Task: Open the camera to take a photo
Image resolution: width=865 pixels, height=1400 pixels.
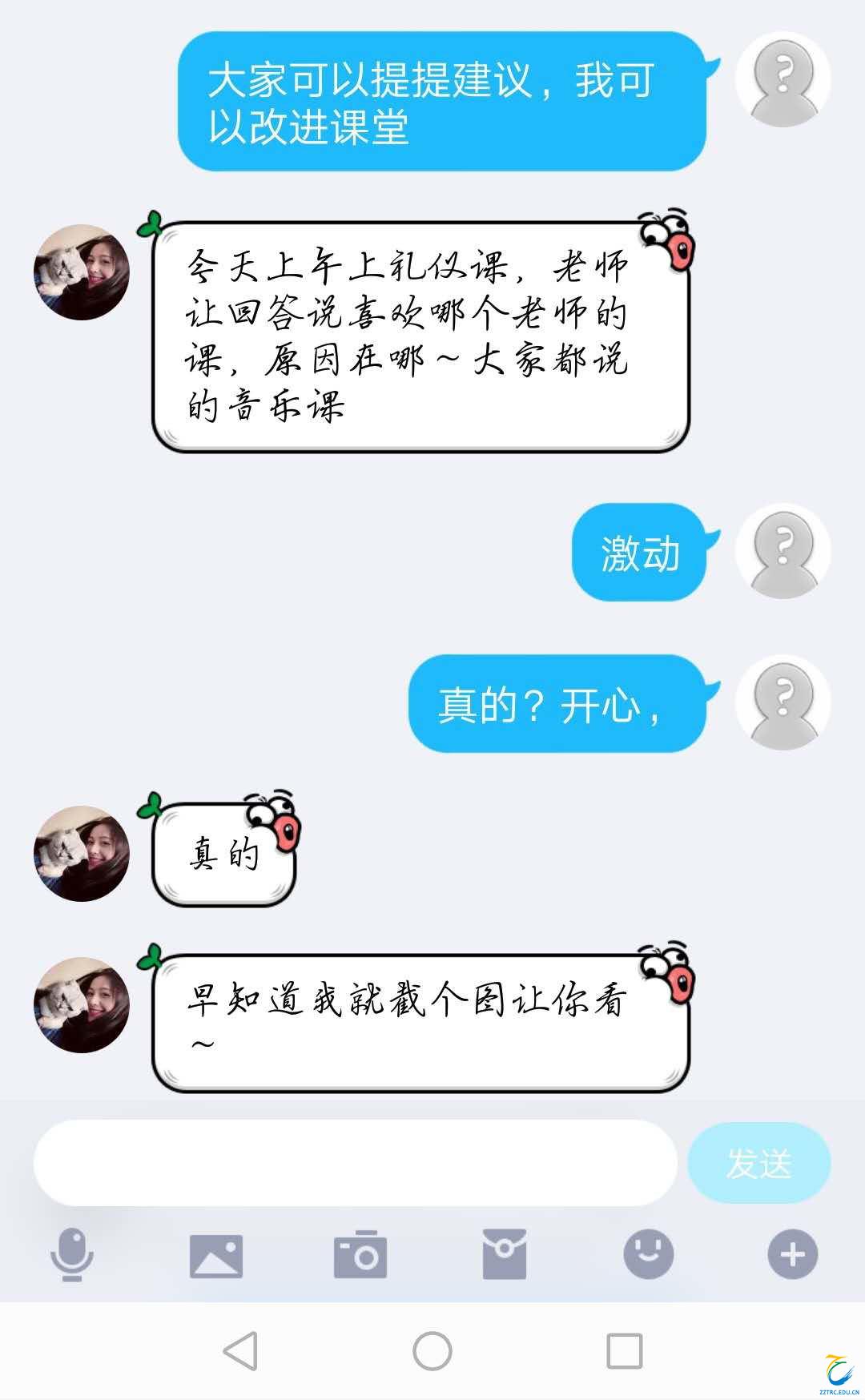Action: (x=360, y=1254)
